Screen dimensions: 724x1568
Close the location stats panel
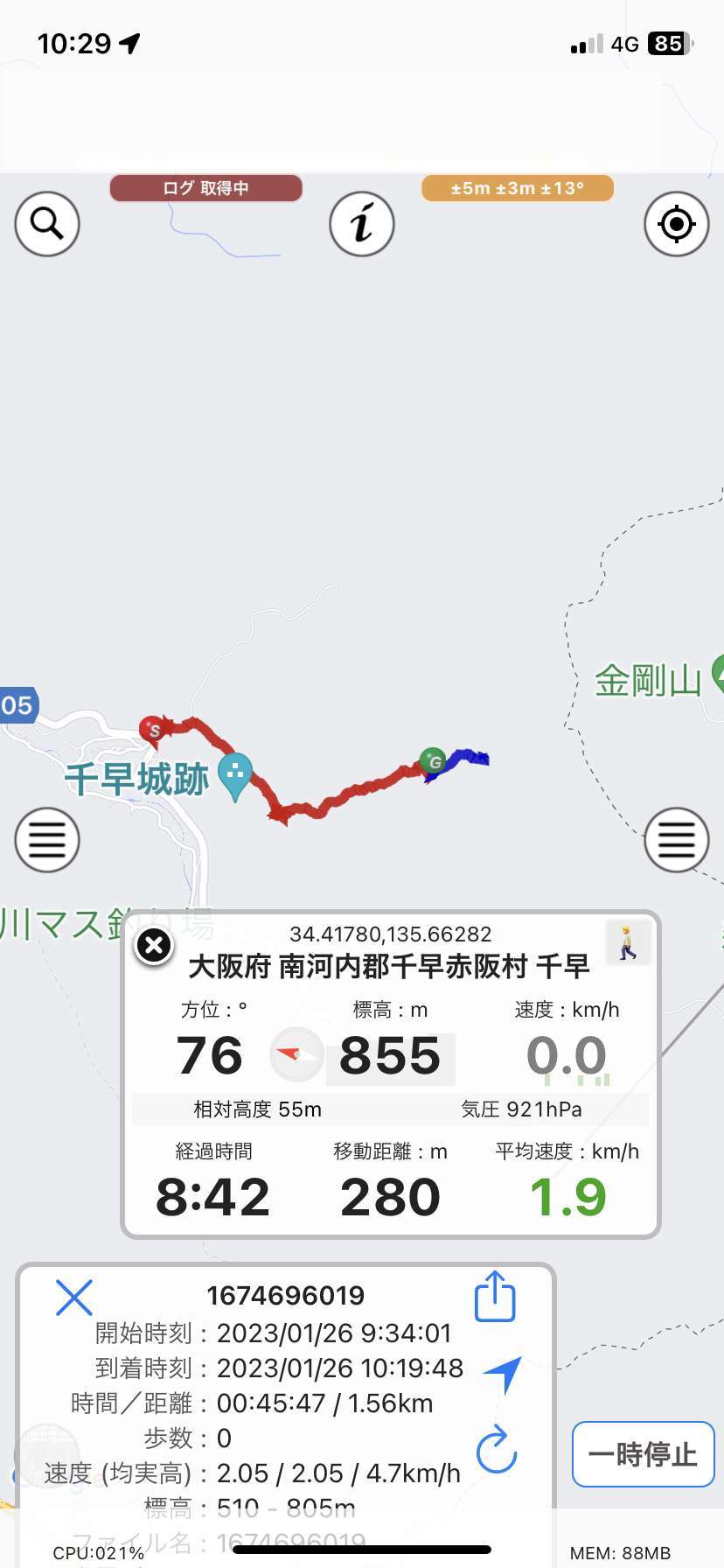tap(154, 946)
